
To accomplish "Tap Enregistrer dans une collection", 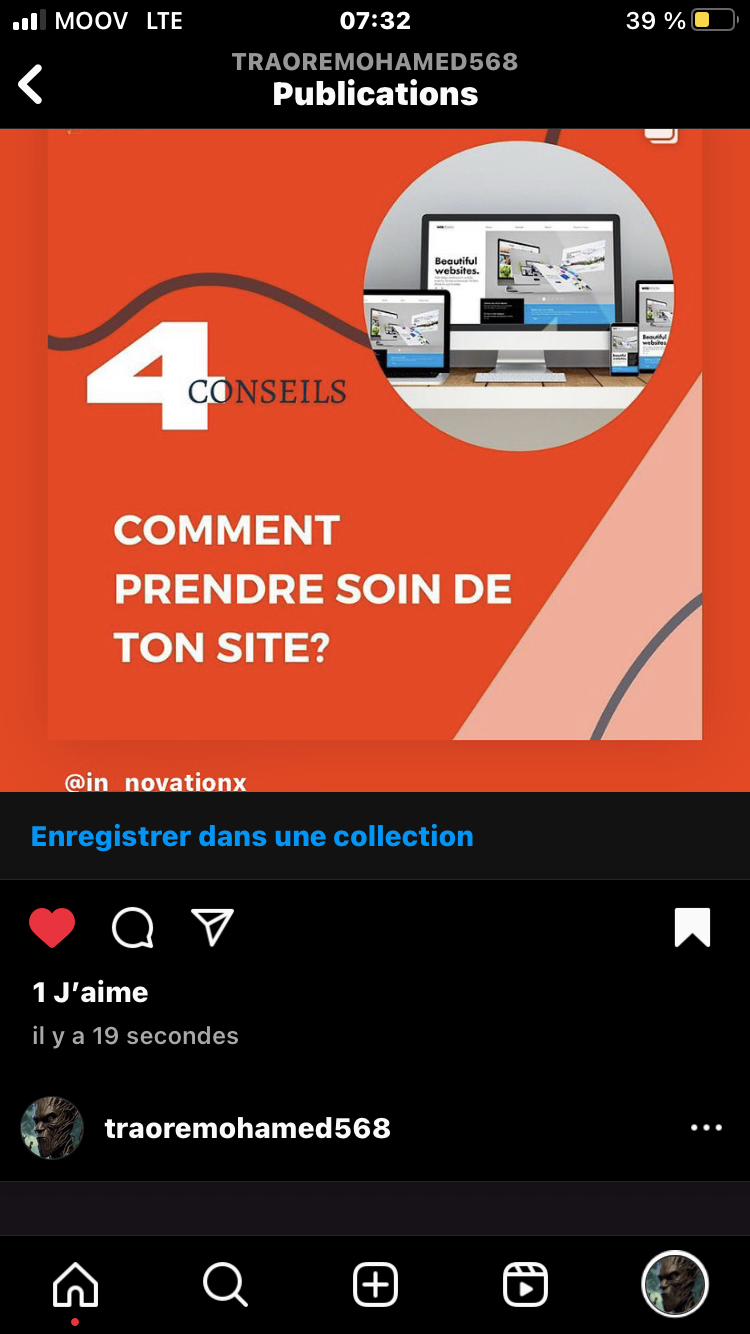I will coord(252,836).
